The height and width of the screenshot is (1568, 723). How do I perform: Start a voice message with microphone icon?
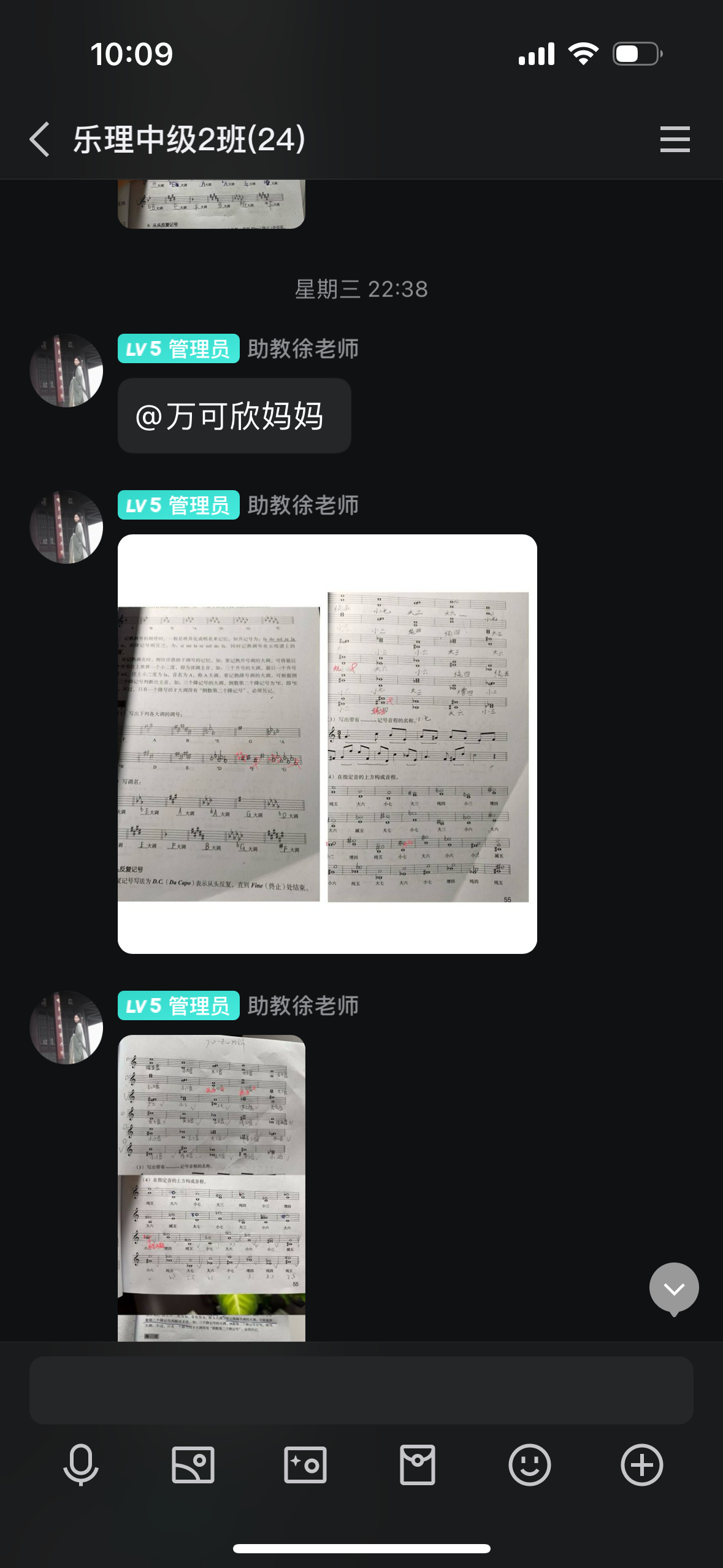click(x=81, y=1465)
